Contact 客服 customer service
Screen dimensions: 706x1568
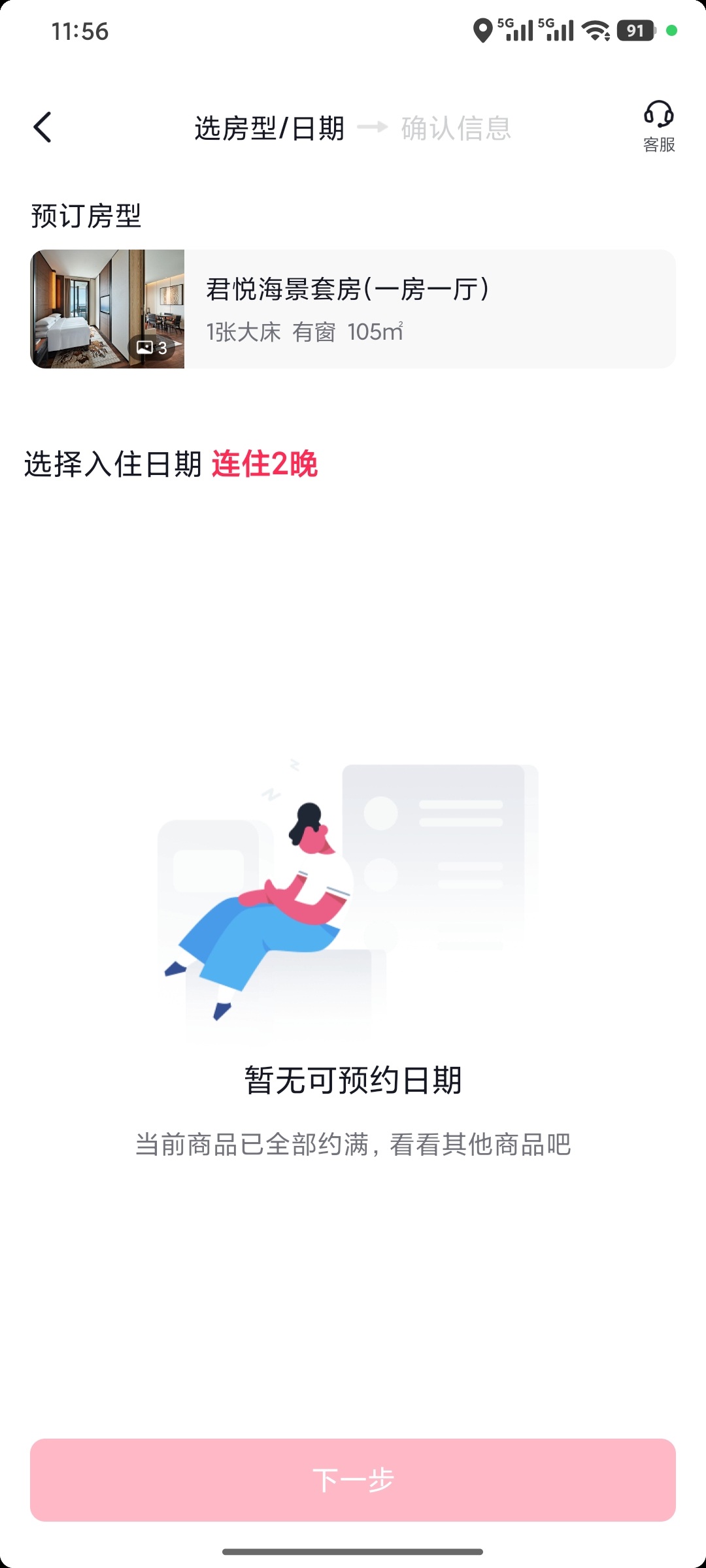[x=658, y=126]
